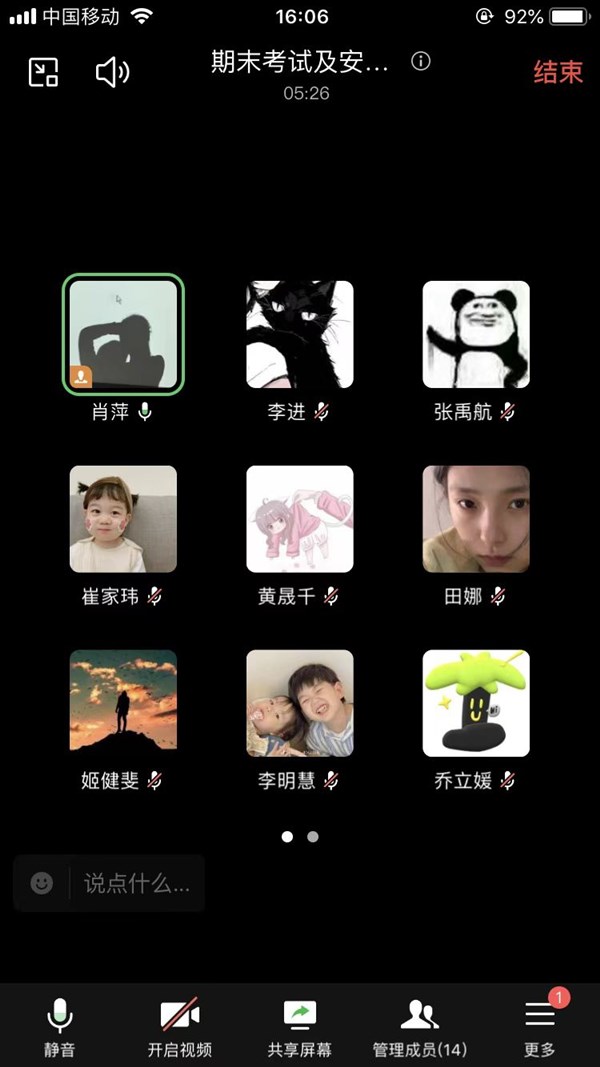This screenshot has height=1067, width=600.
Task: Open the 更多 menu
Action: pos(540,1028)
